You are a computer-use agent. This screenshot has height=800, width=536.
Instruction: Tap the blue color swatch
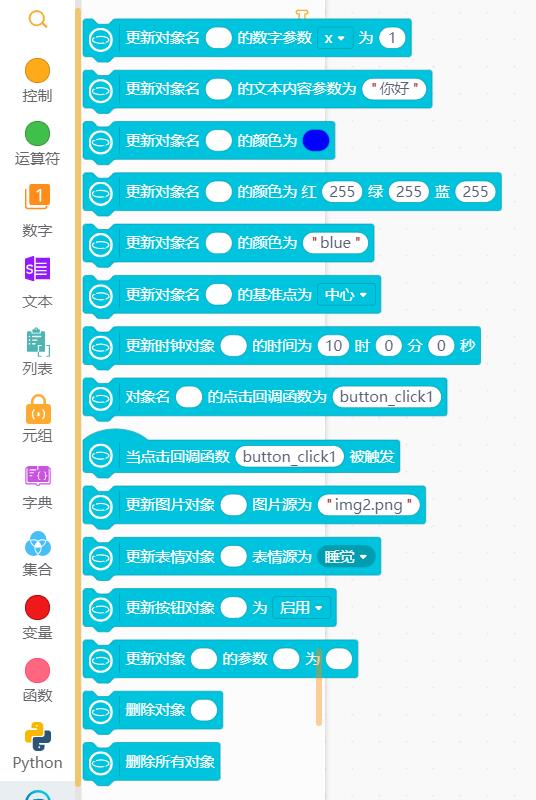[x=316, y=140]
